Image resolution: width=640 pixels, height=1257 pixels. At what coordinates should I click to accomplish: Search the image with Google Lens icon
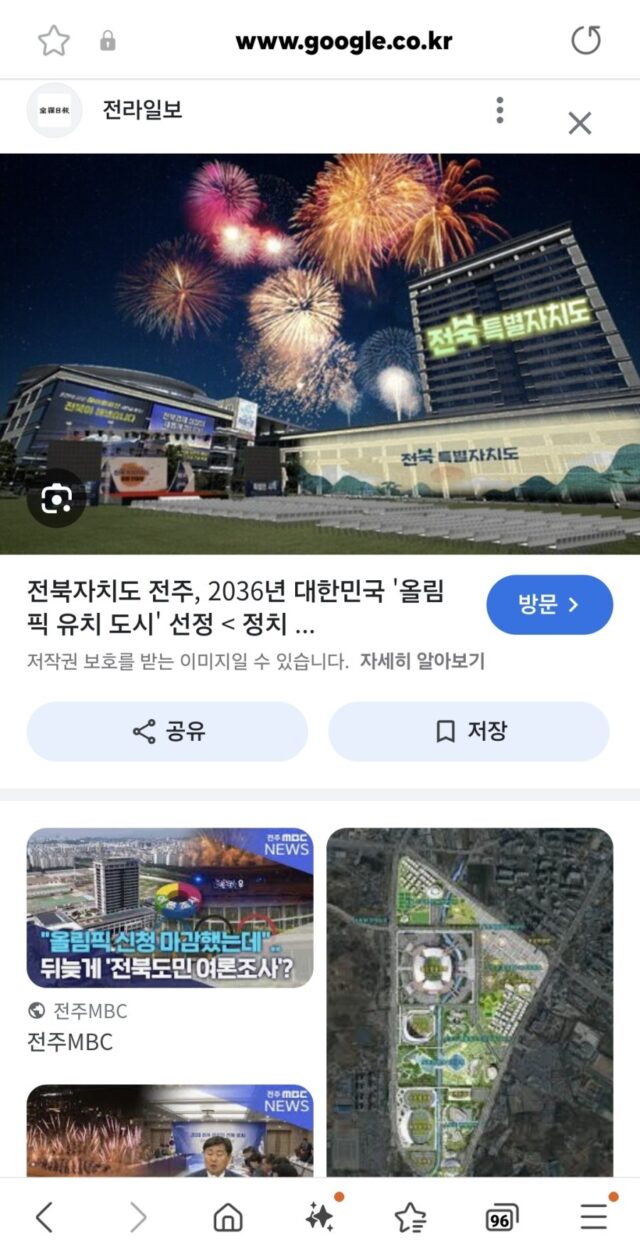(x=57, y=497)
